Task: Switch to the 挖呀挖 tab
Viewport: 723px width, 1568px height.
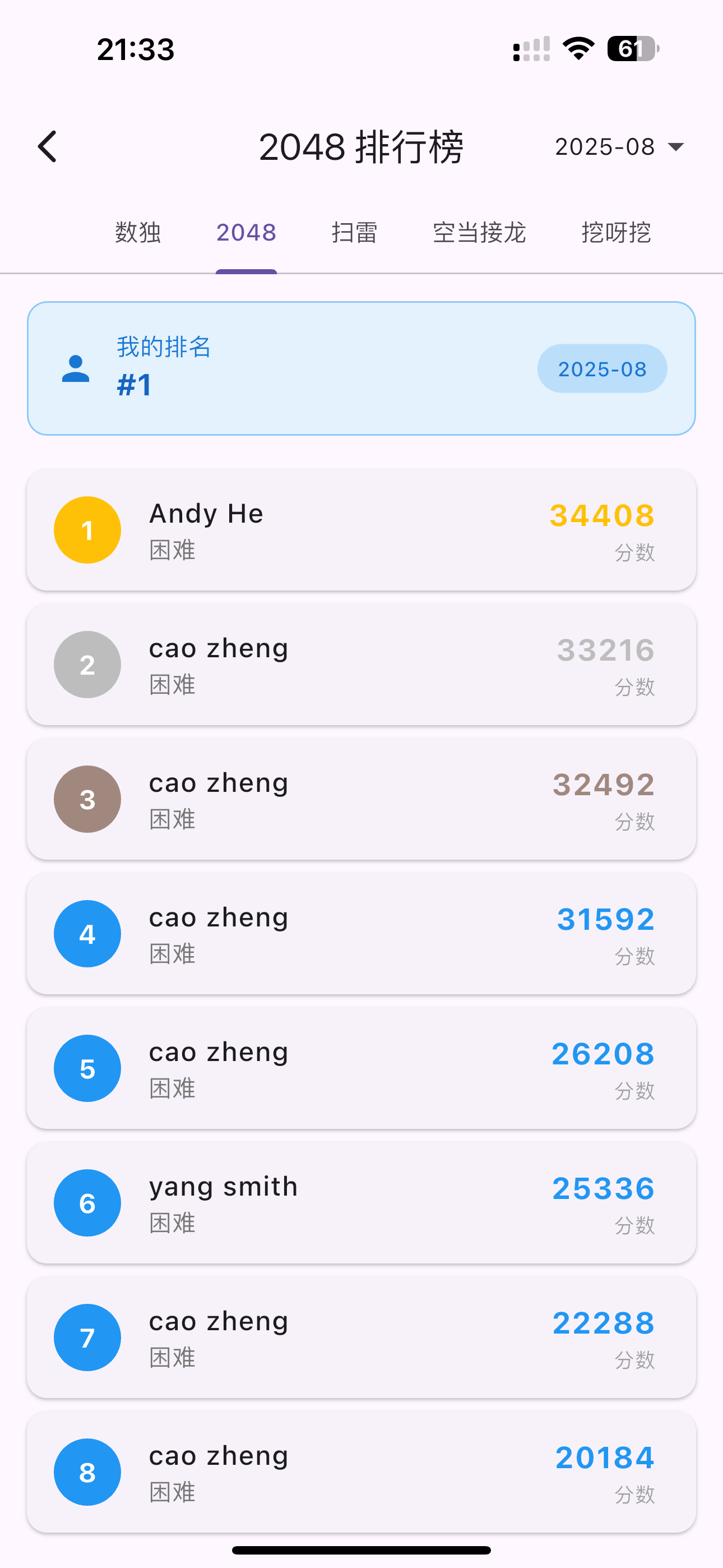Action: point(617,233)
